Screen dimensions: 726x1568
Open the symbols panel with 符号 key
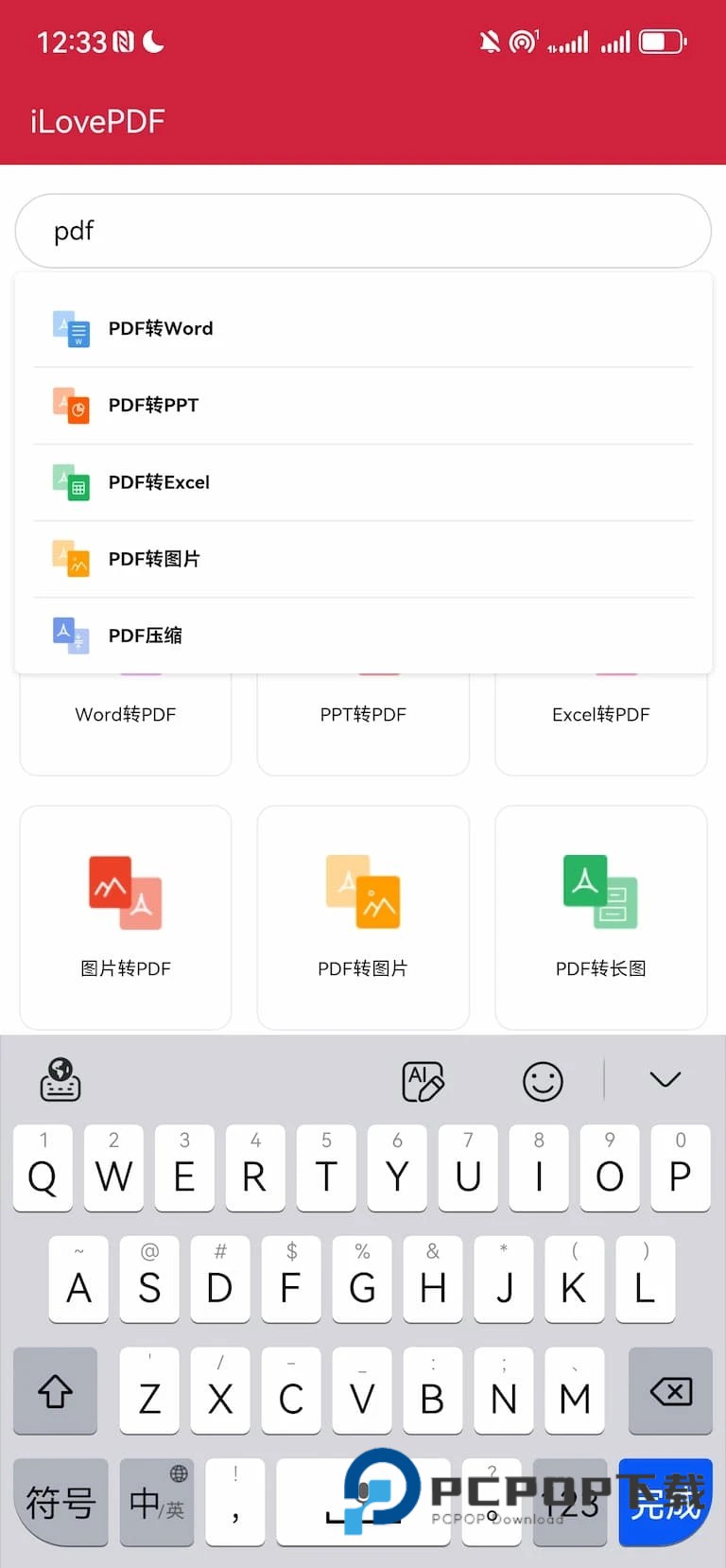point(60,1503)
